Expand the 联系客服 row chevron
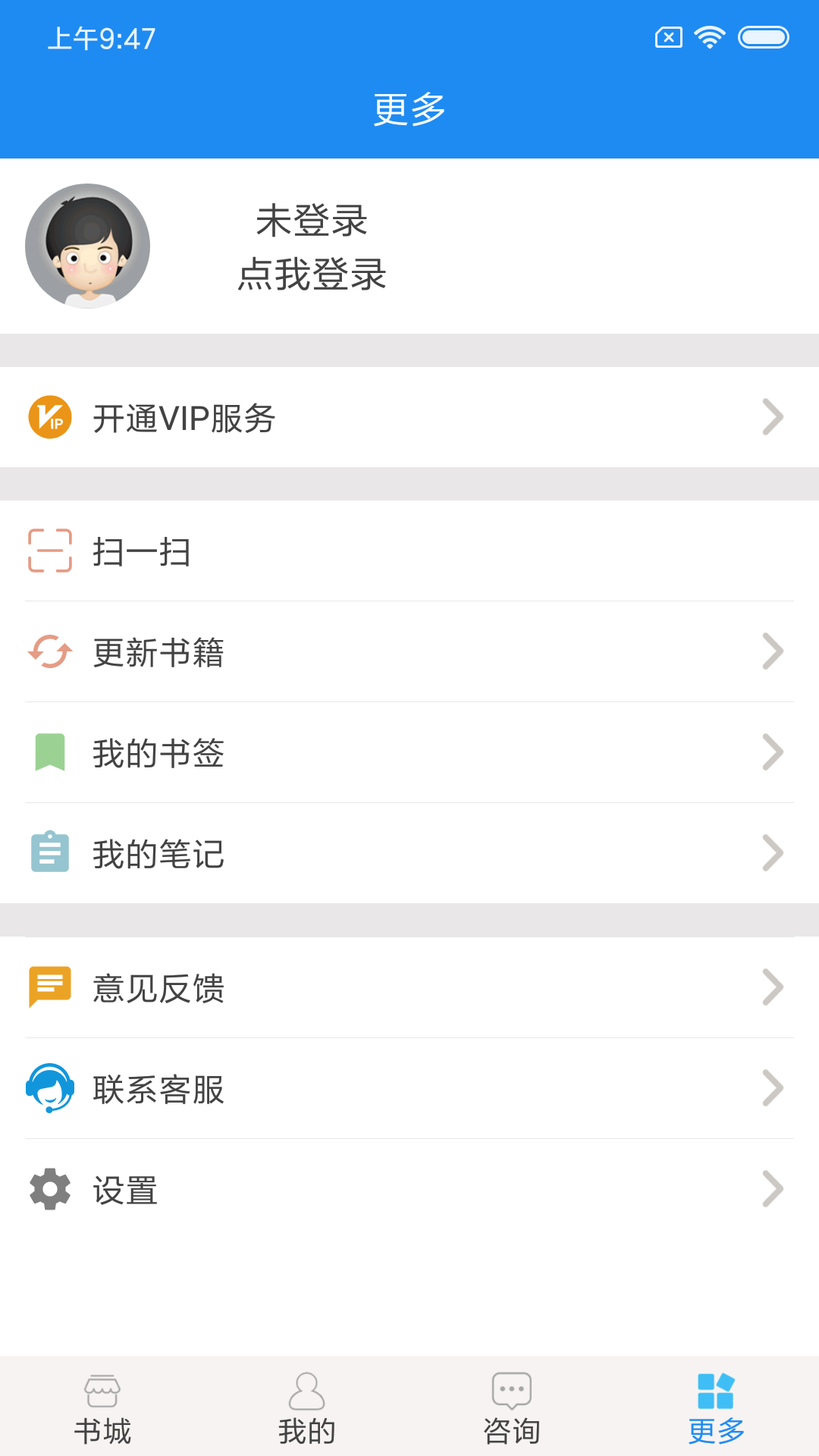The image size is (819, 1456). coord(773,1089)
